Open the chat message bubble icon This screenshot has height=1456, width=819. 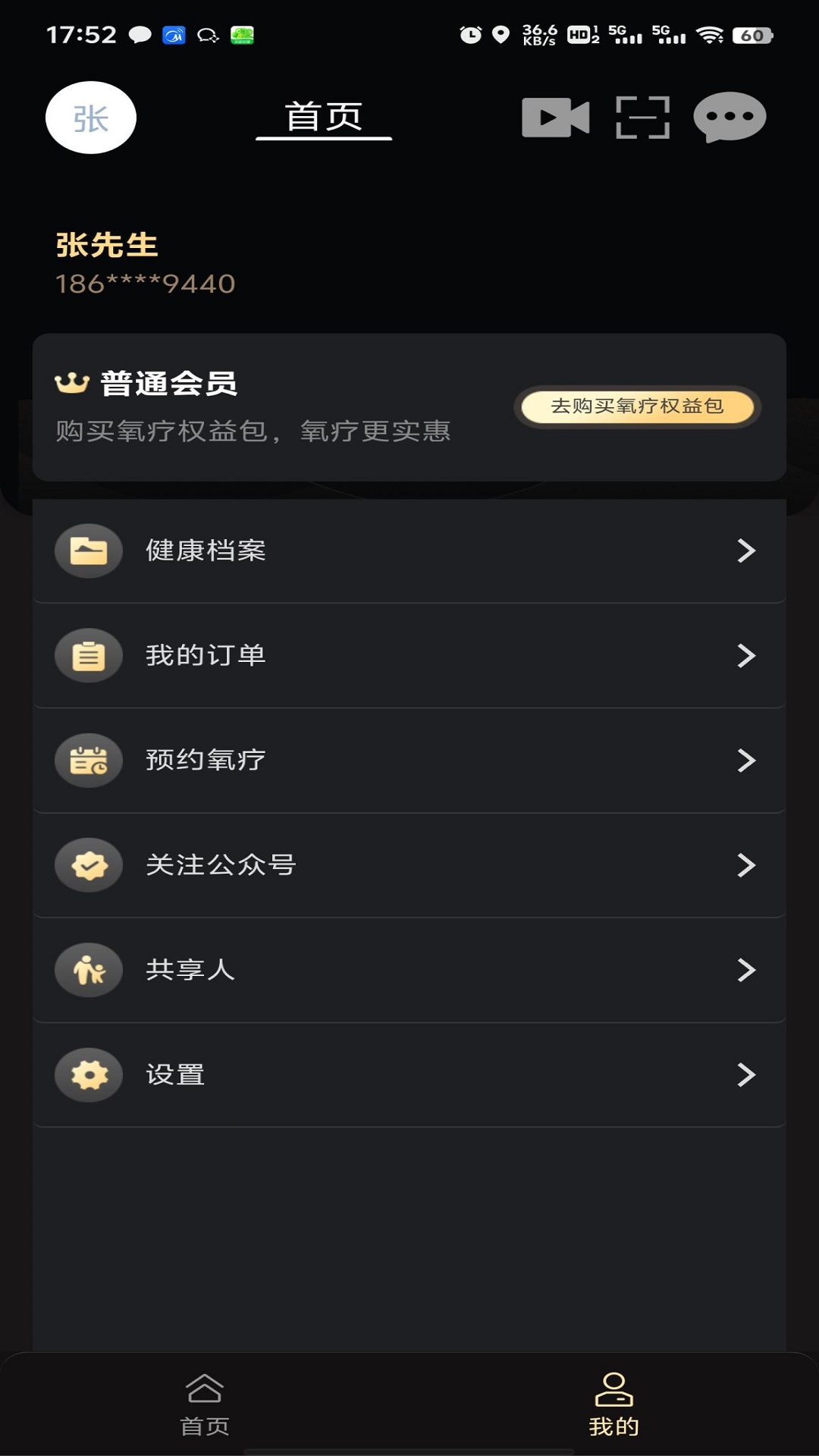pyautogui.click(x=730, y=118)
